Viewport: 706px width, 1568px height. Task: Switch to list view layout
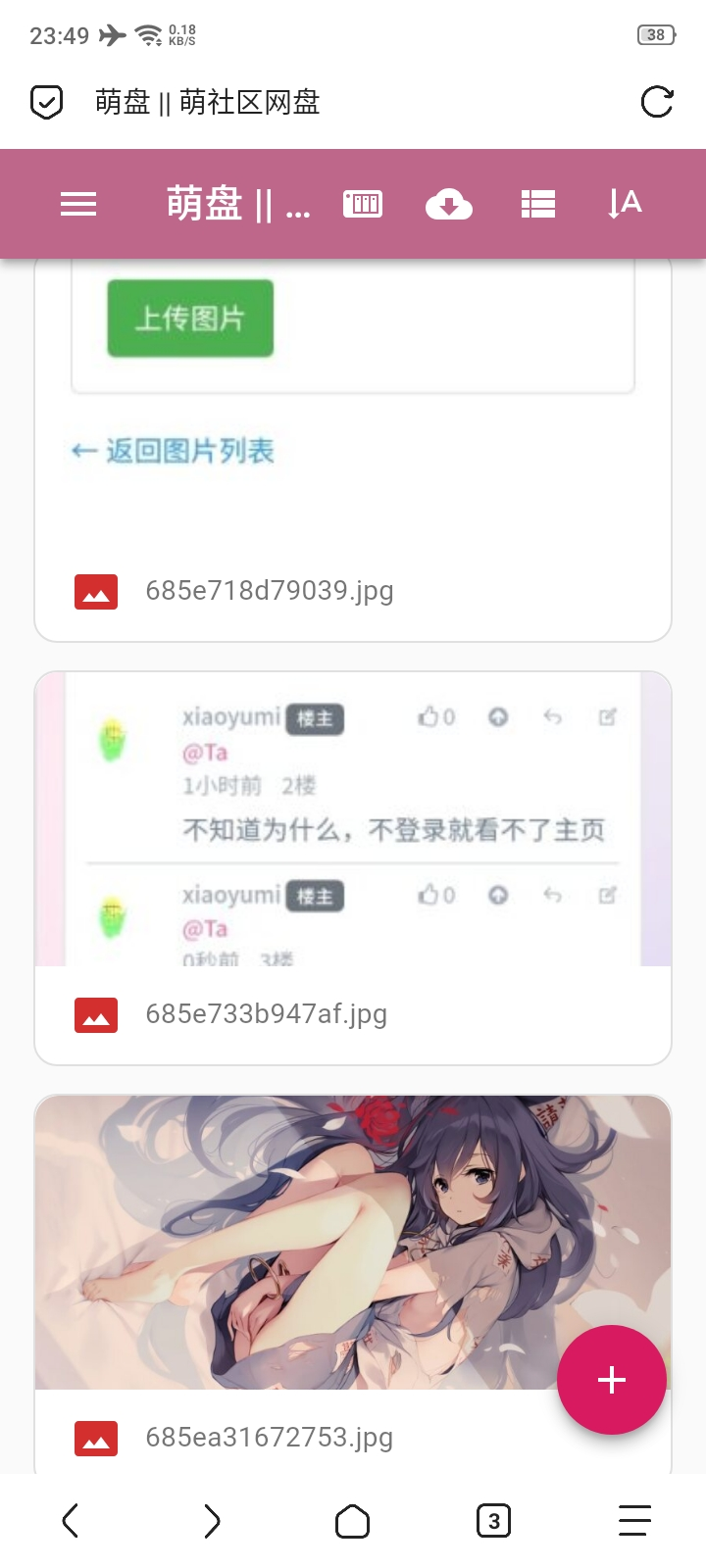pyautogui.click(x=537, y=204)
